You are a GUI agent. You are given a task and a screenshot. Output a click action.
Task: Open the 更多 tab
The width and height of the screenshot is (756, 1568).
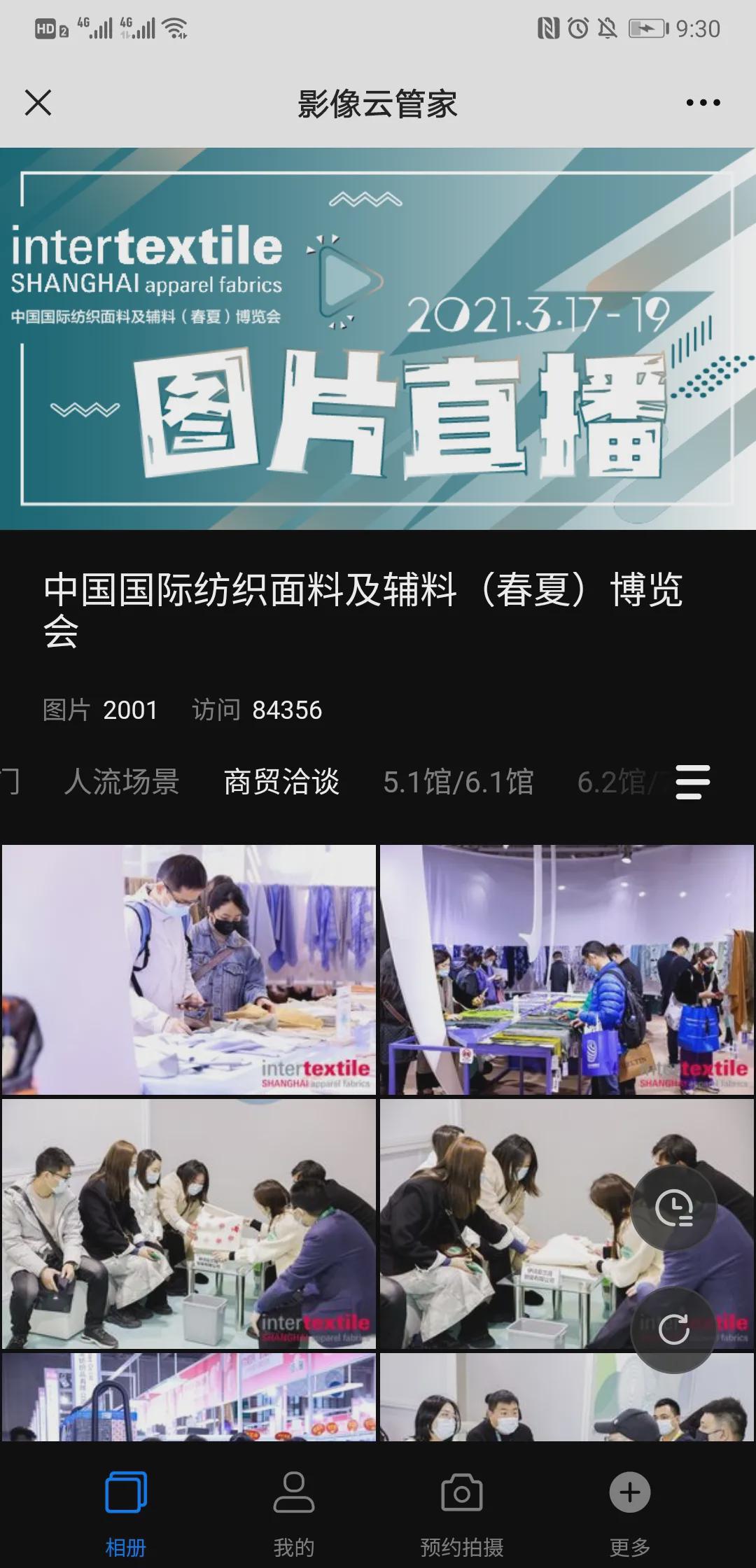coord(630,1512)
